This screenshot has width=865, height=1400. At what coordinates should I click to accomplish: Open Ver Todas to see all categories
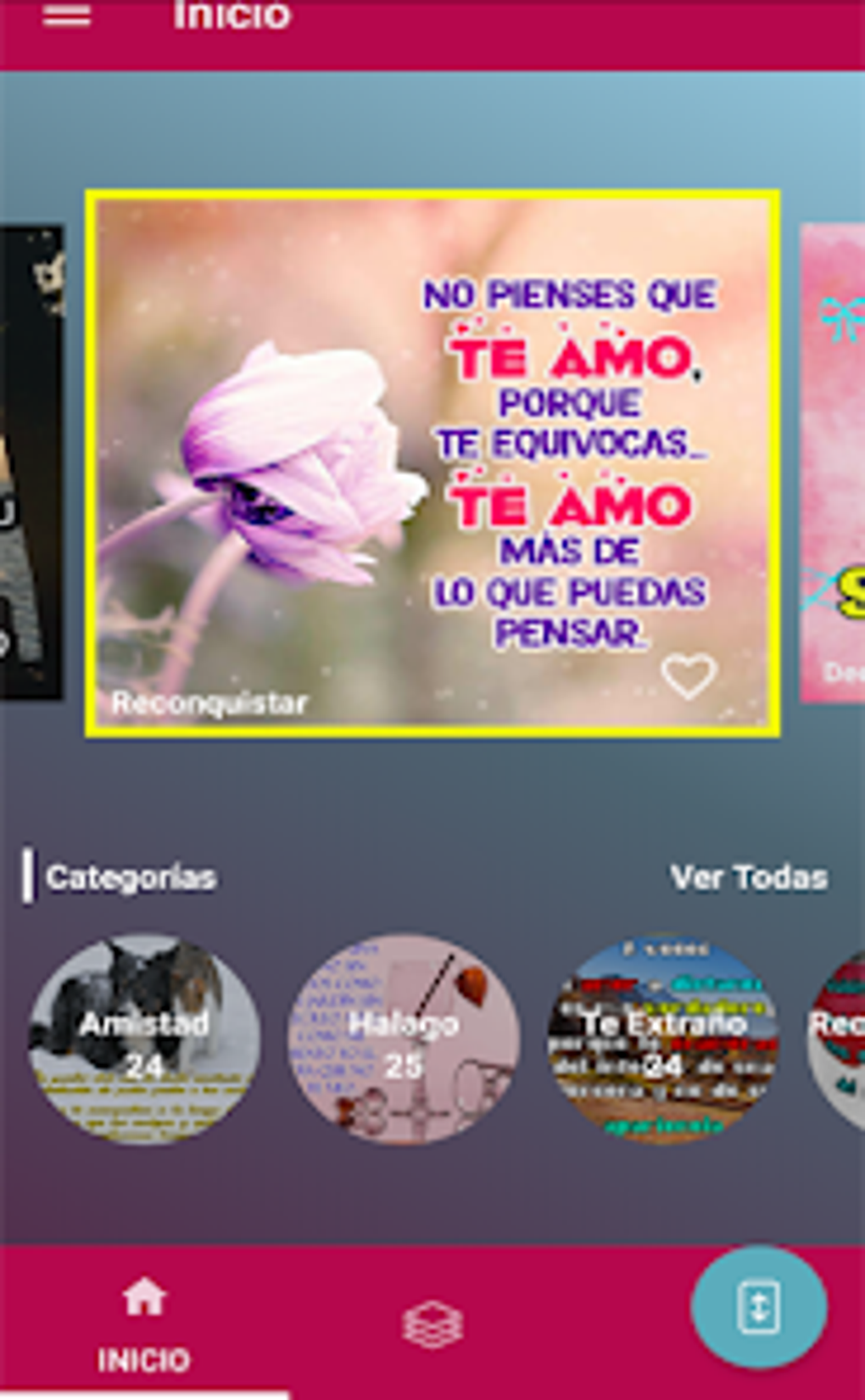point(748,878)
